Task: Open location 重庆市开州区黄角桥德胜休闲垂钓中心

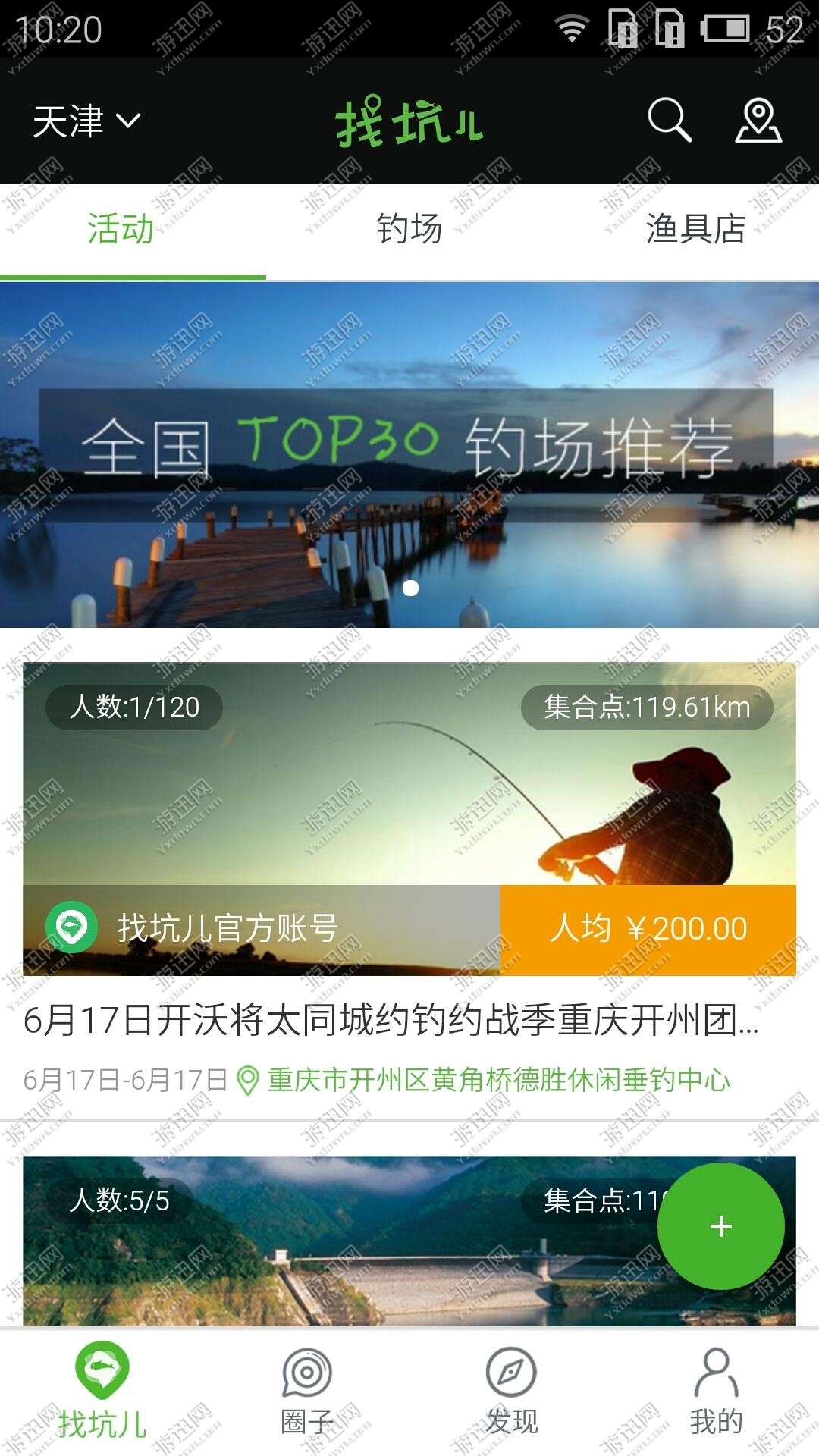Action: 498,1080
